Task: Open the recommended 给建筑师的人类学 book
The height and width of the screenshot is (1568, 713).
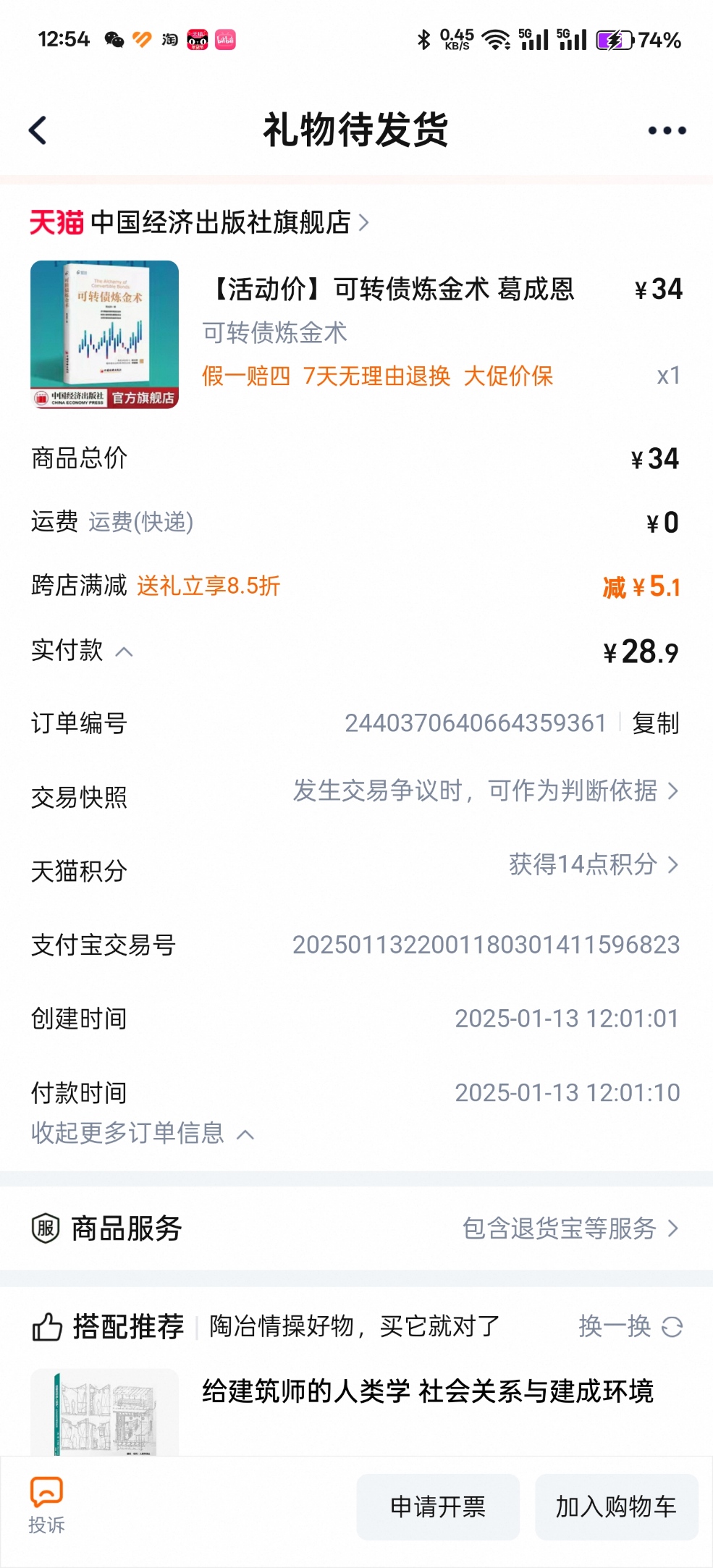Action: click(x=427, y=1391)
